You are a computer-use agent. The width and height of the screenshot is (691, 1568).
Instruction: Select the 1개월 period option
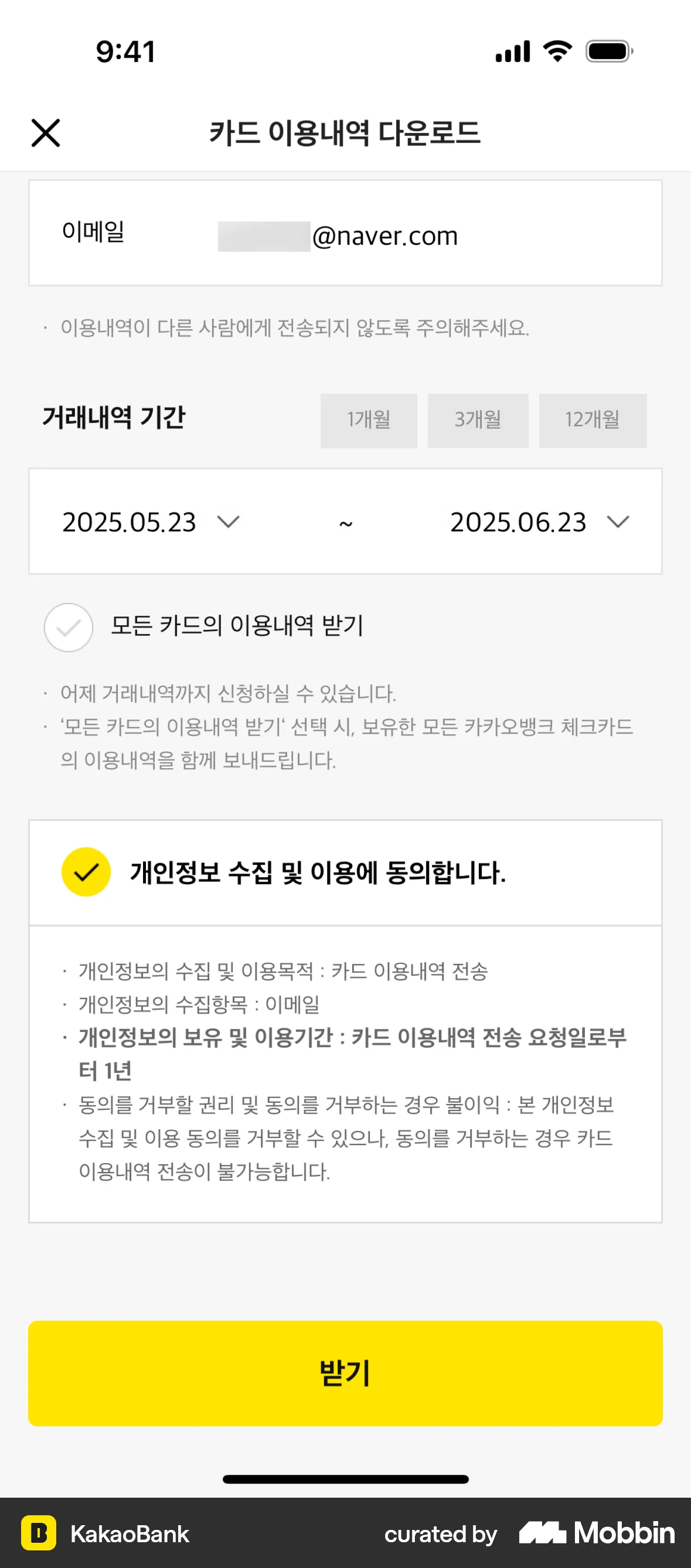pyautogui.click(x=368, y=420)
